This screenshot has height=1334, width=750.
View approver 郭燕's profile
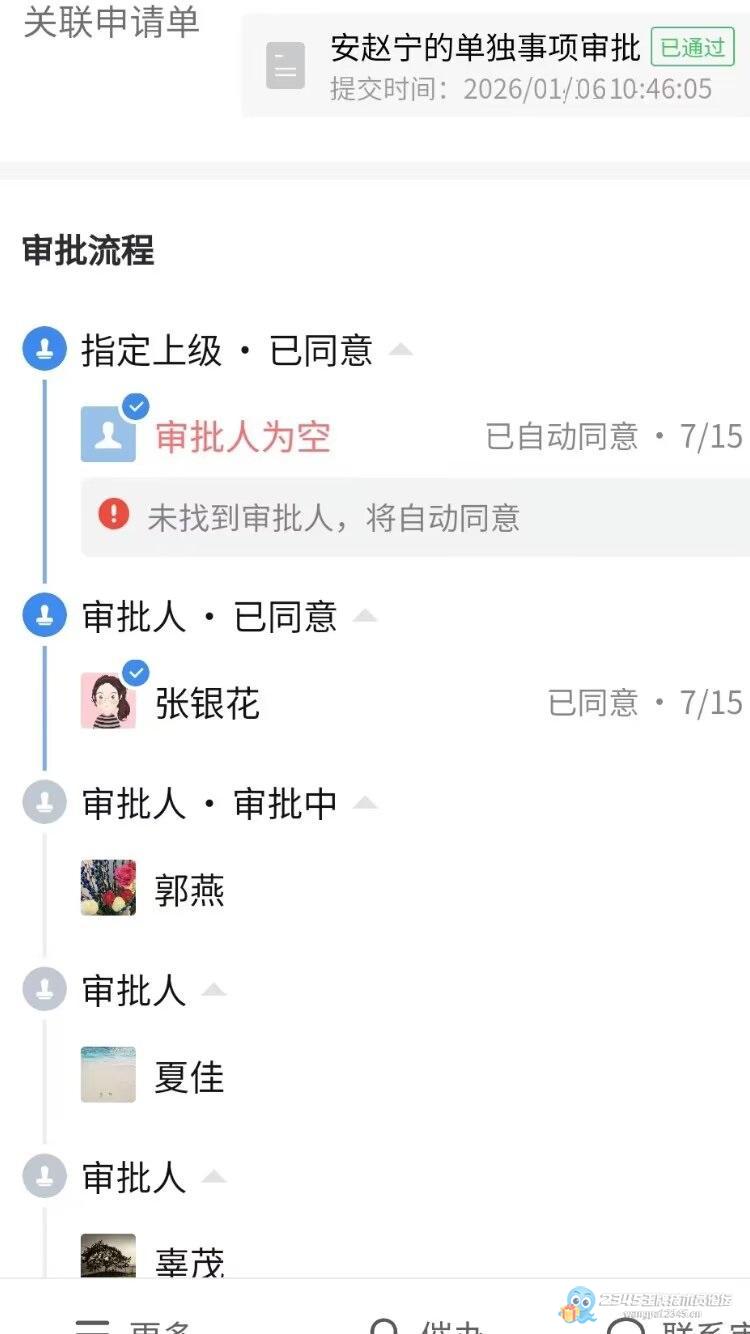coord(108,888)
